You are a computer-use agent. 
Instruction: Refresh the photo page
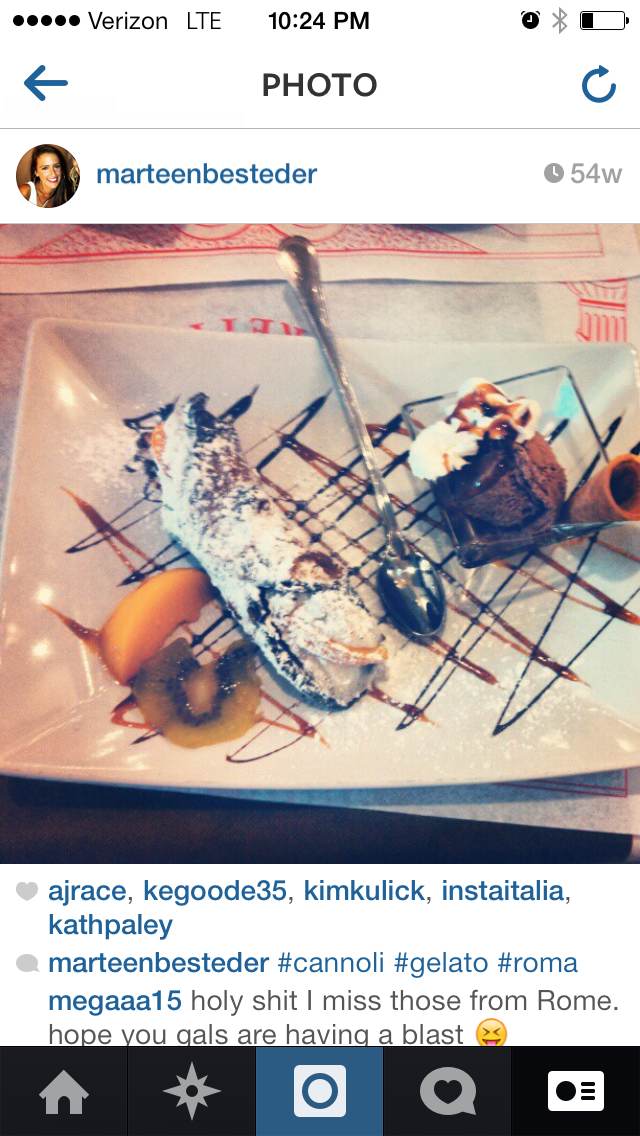599,85
